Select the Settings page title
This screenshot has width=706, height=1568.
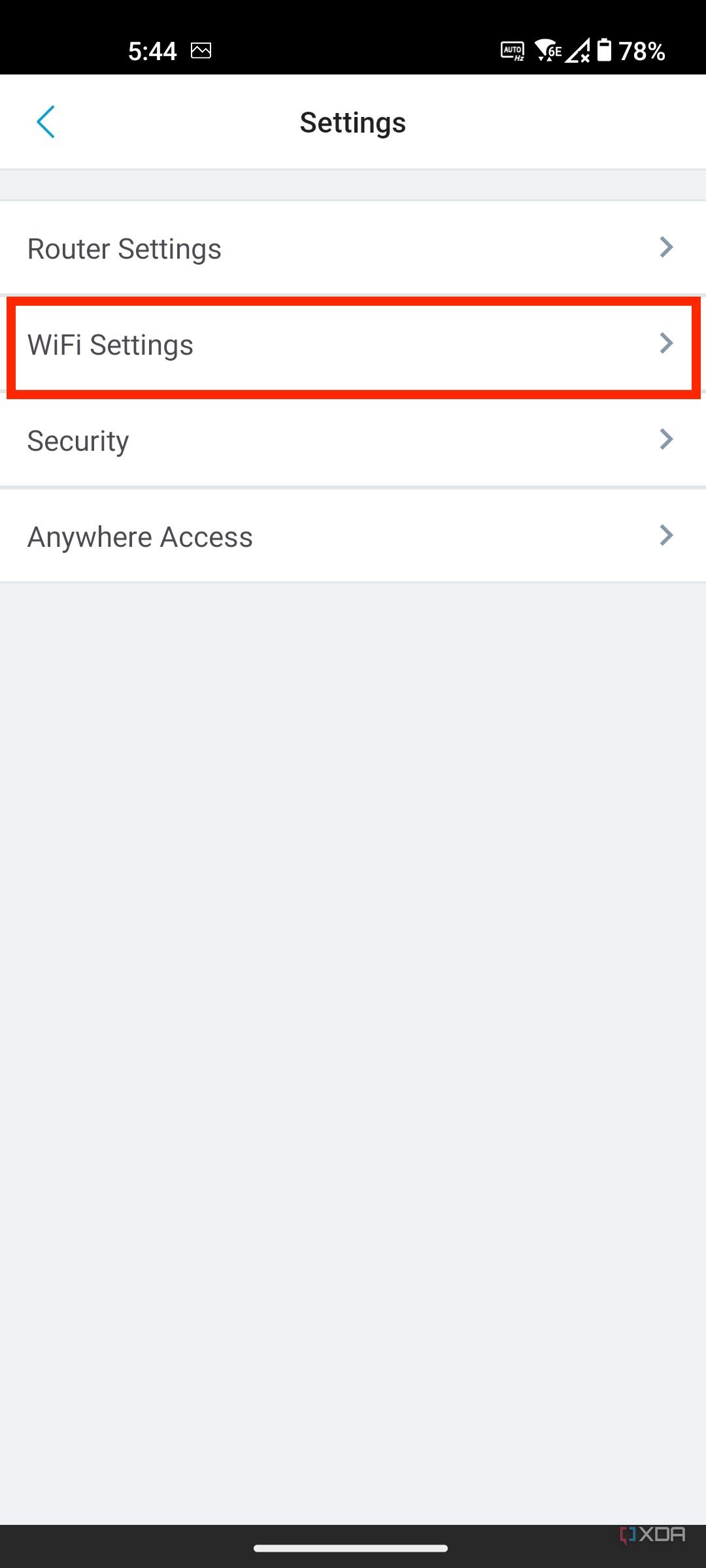[x=353, y=122]
